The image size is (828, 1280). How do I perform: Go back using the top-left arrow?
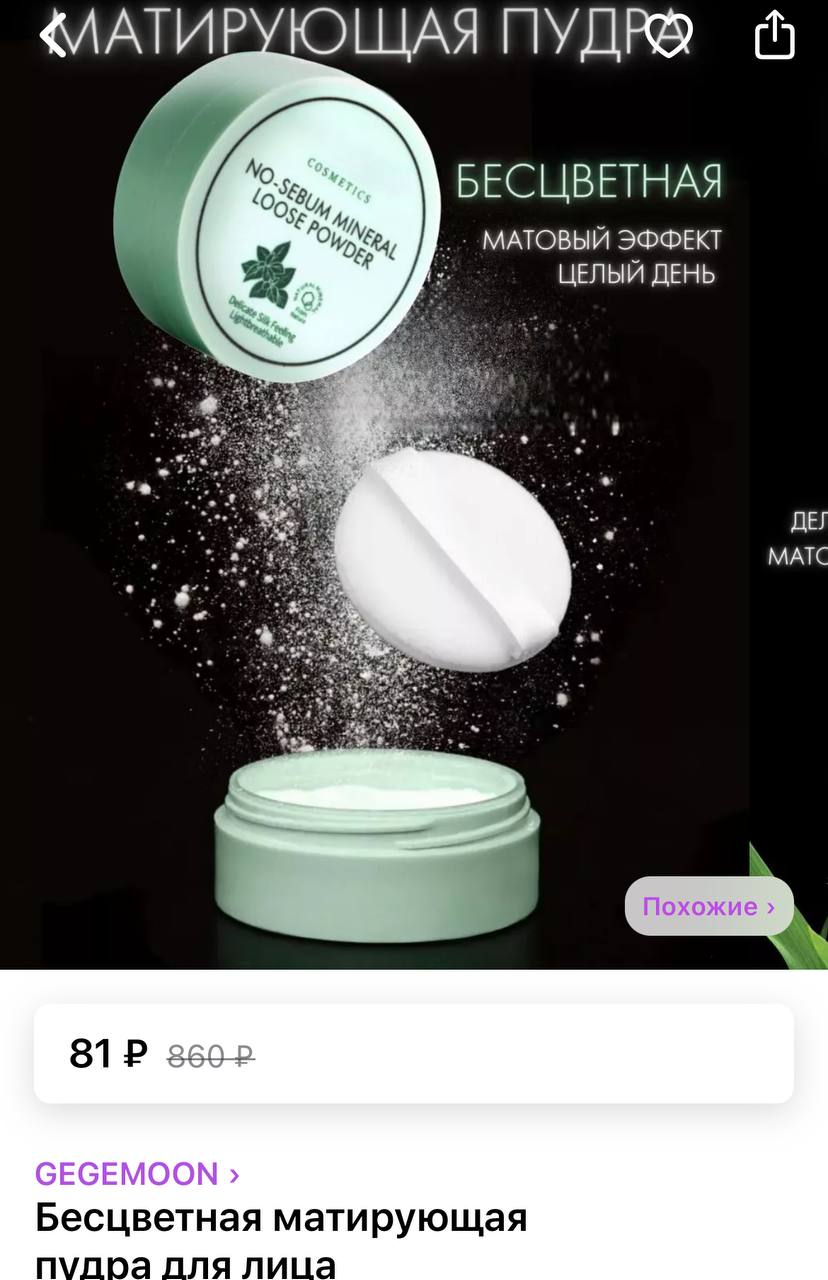pos(52,34)
